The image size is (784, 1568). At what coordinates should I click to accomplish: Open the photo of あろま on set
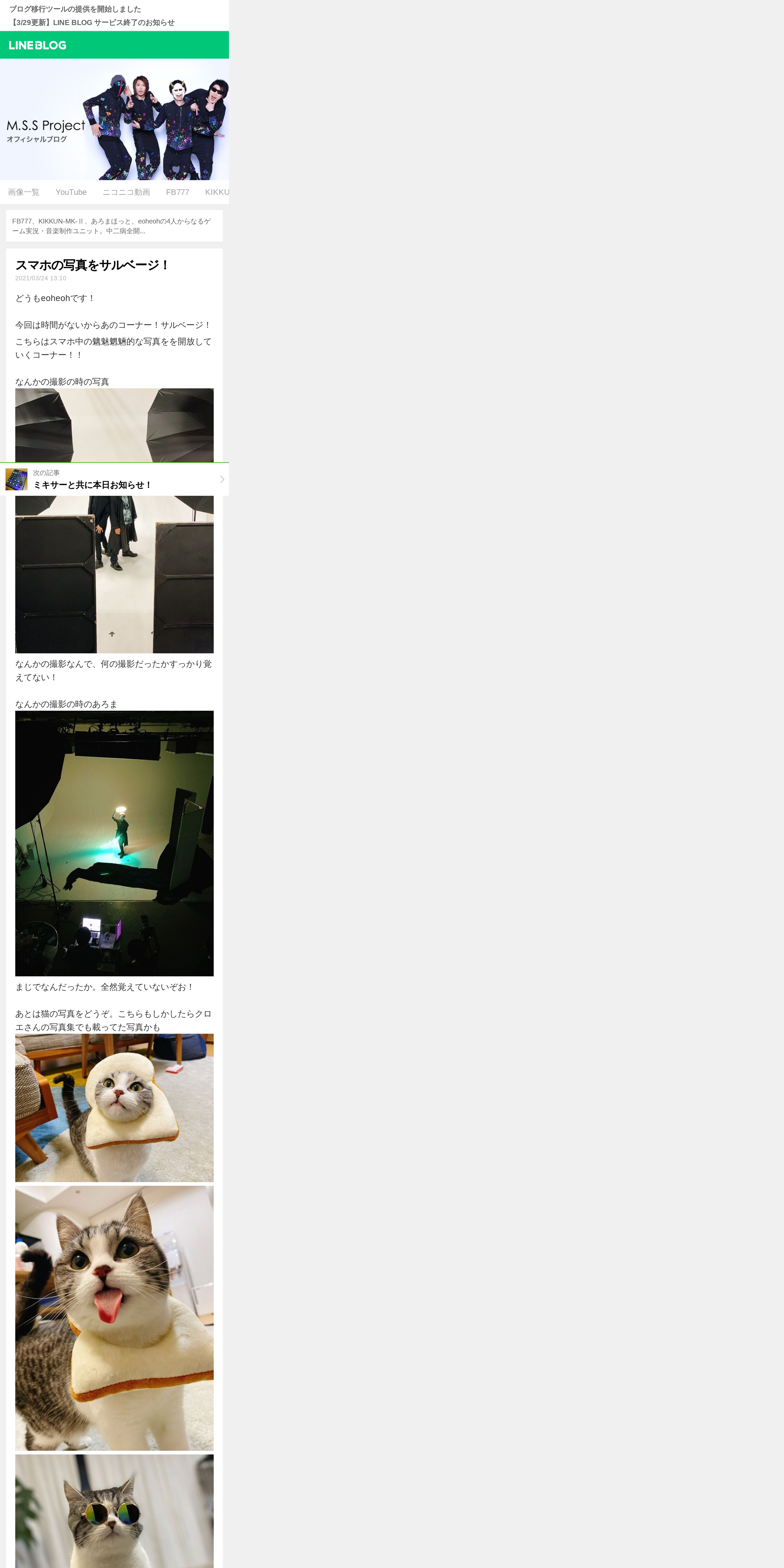pos(114,843)
